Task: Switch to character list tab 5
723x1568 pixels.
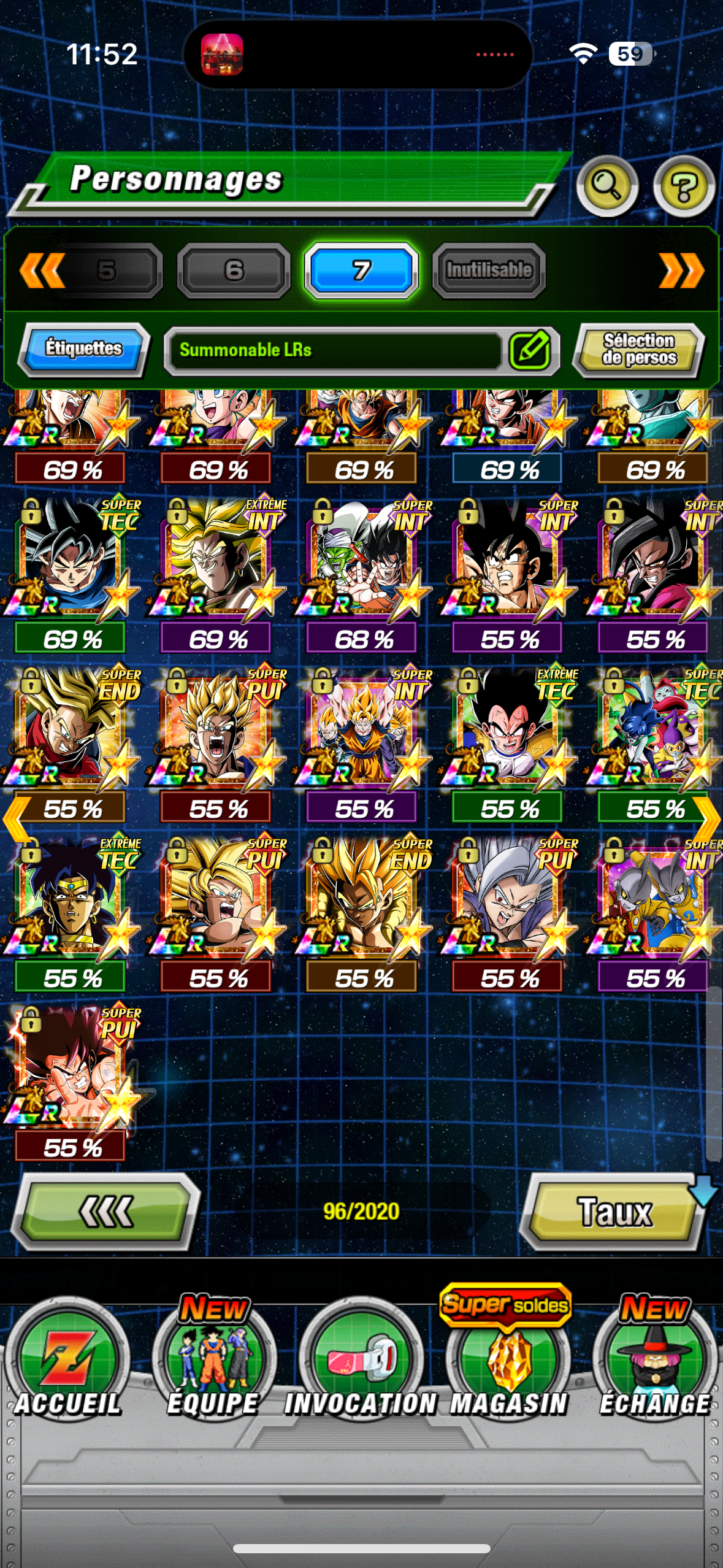Action: (x=107, y=271)
